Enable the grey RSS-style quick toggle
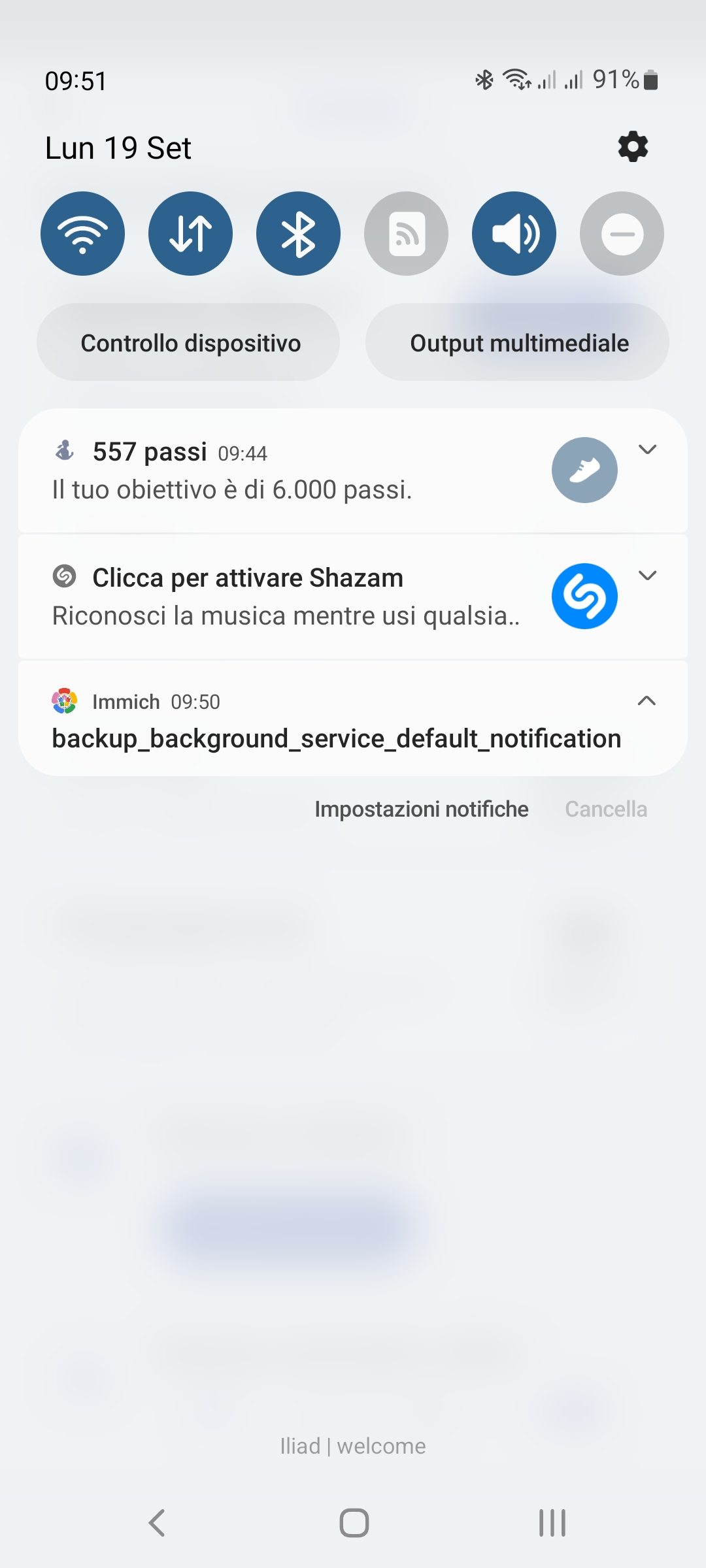This screenshot has height=1568, width=706. click(406, 234)
